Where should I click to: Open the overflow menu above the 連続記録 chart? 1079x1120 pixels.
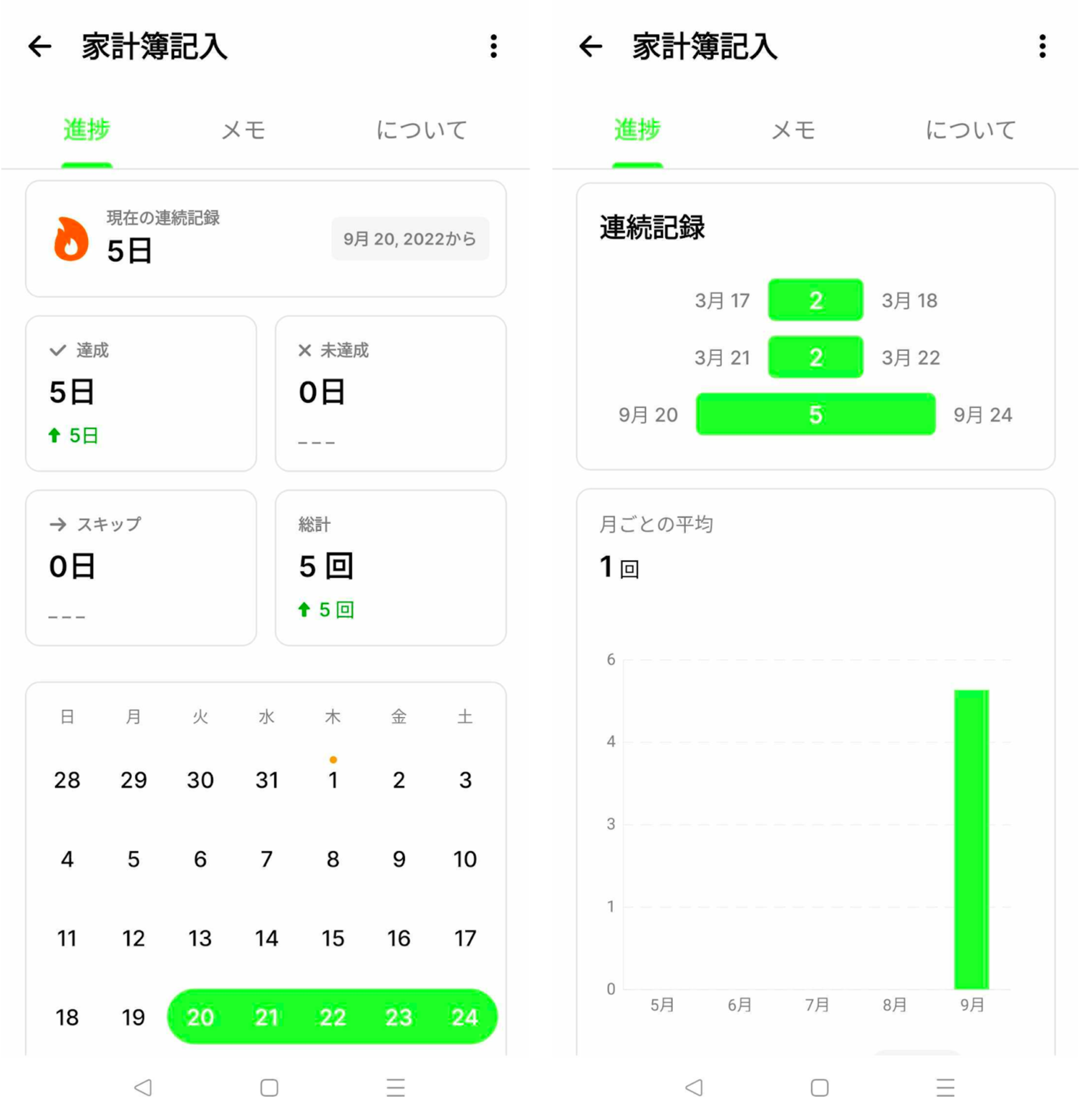(1042, 47)
